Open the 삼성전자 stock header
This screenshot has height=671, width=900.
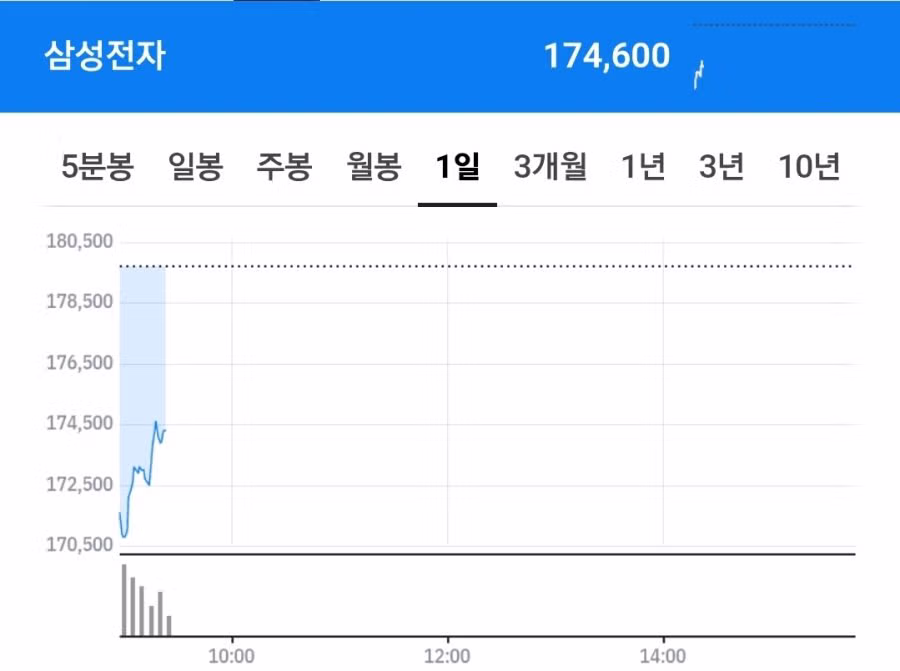tap(105, 56)
